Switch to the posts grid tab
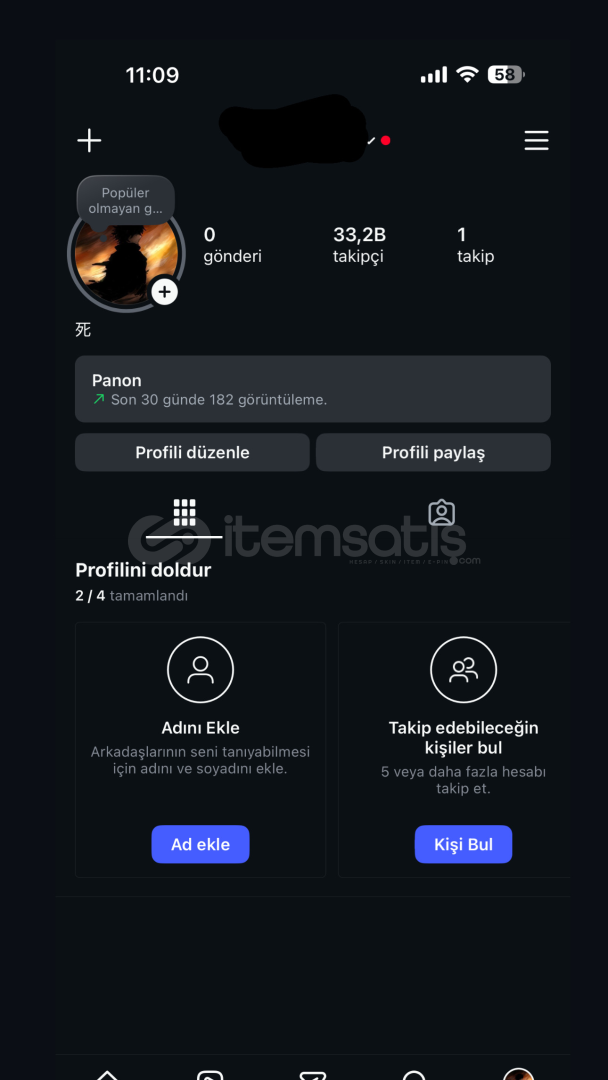608x1080 pixels. (184, 513)
